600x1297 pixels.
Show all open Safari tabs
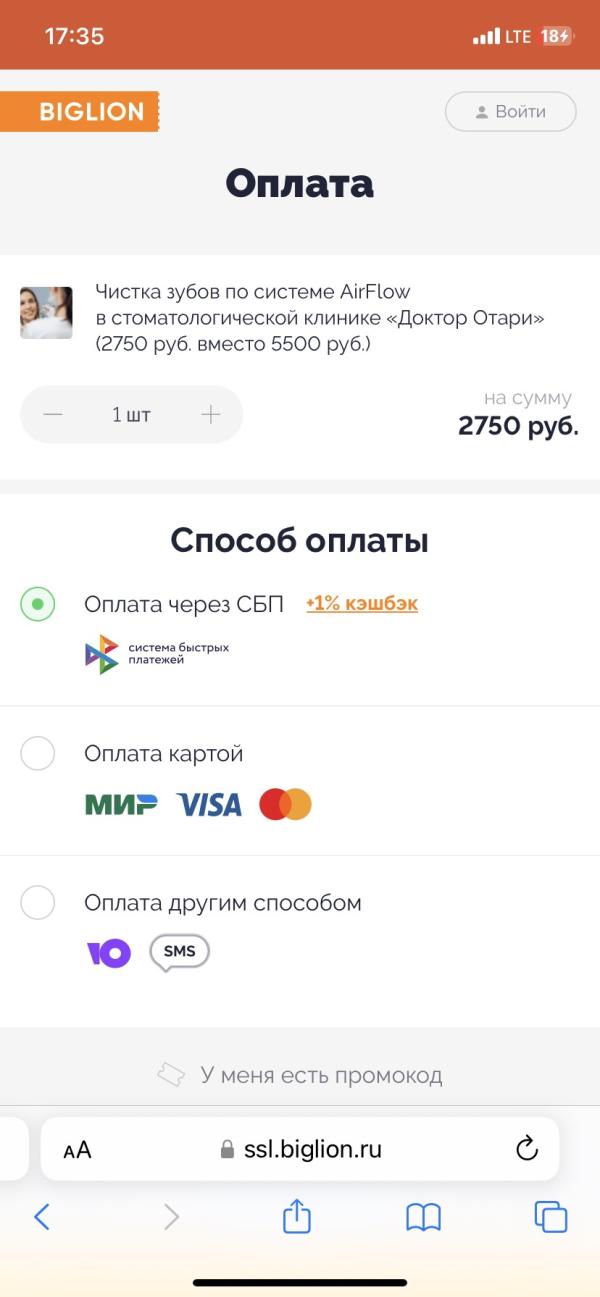550,1217
